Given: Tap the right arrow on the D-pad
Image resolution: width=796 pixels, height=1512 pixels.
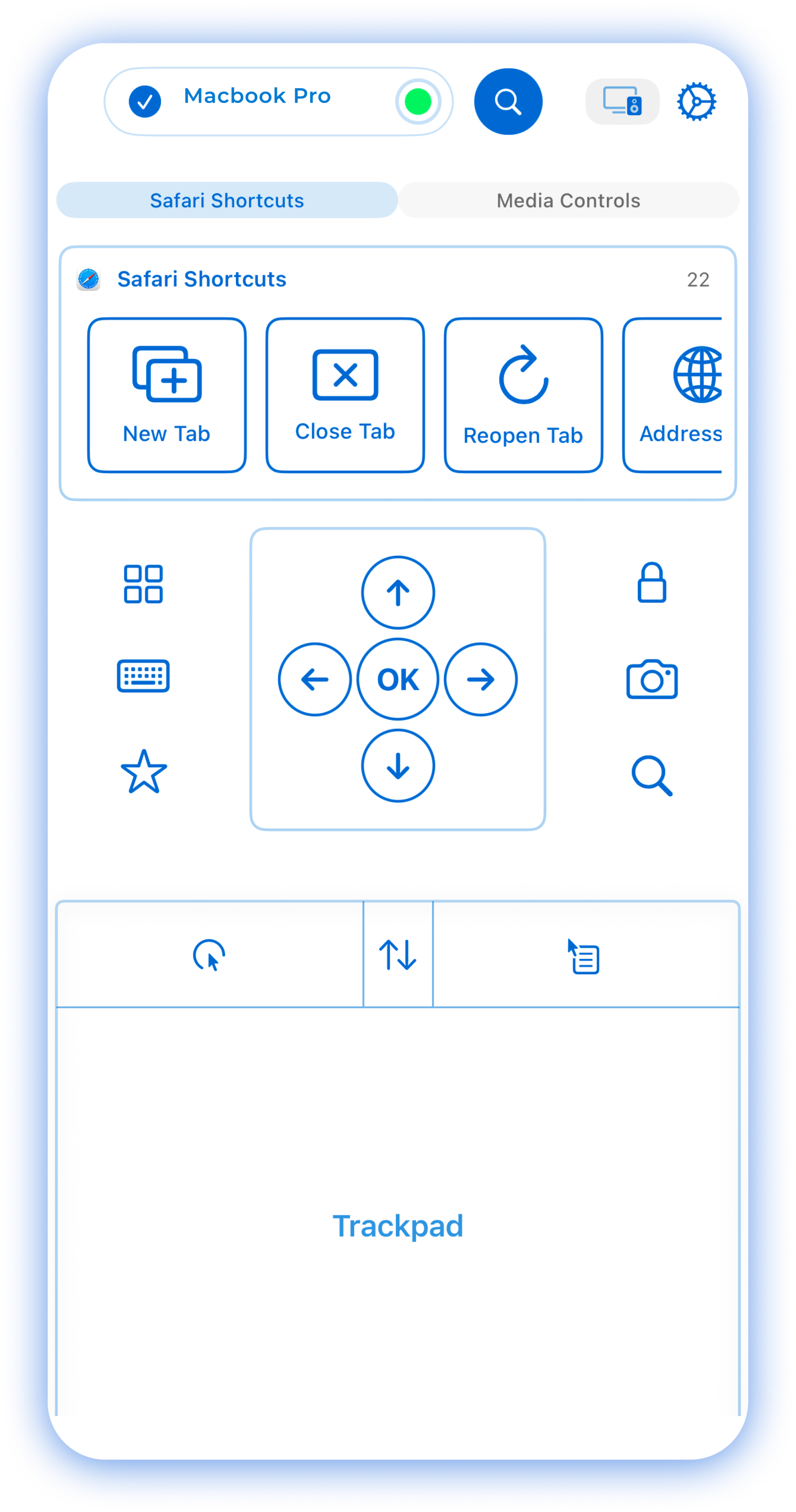Looking at the screenshot, I should (481, 679).
